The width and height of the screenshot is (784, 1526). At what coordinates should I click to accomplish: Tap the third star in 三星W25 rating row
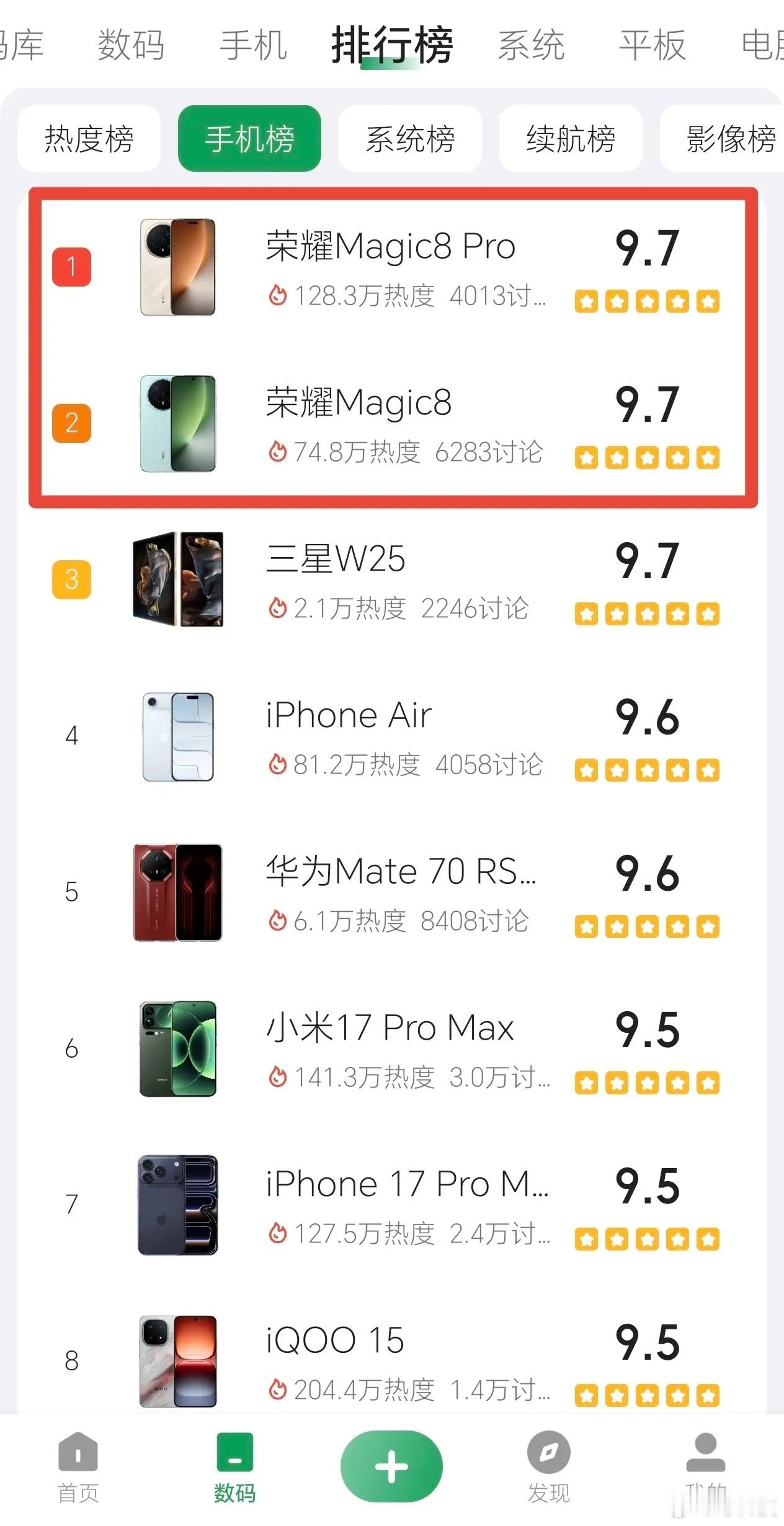(x=648, y=615)
